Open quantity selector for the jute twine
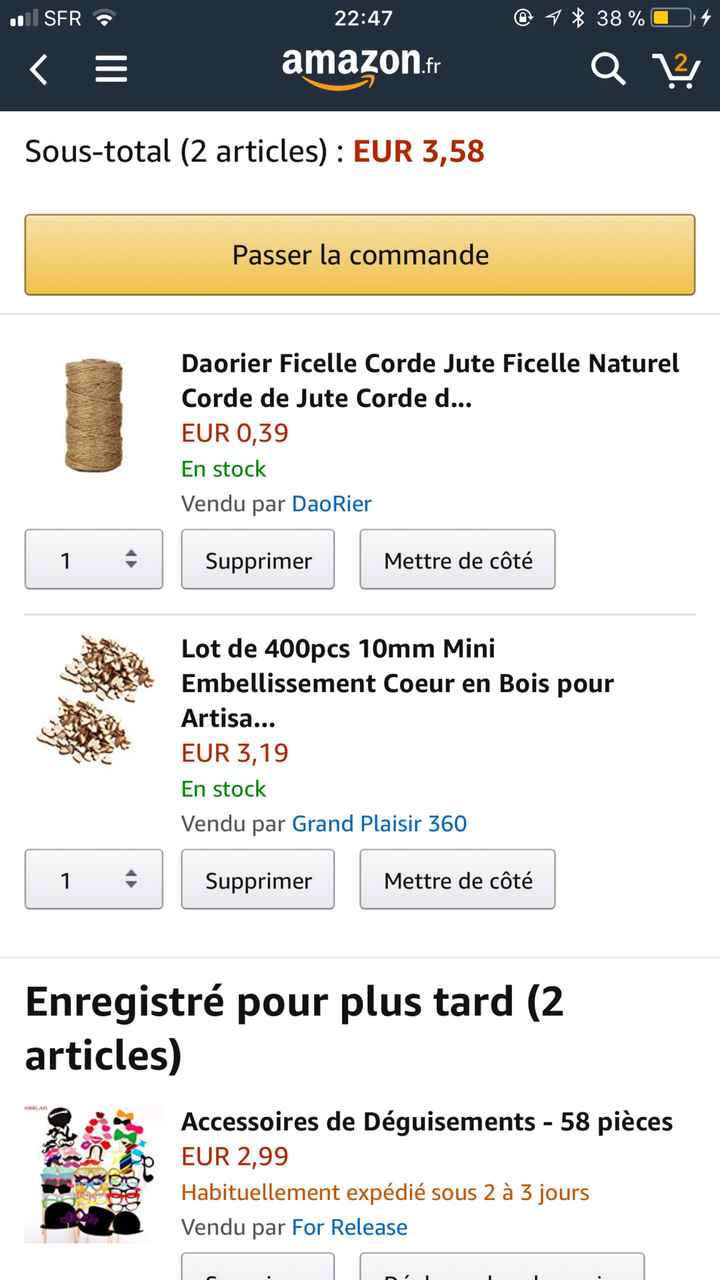The width and height of the screenshot is (720, 1280). coord(93,560)
